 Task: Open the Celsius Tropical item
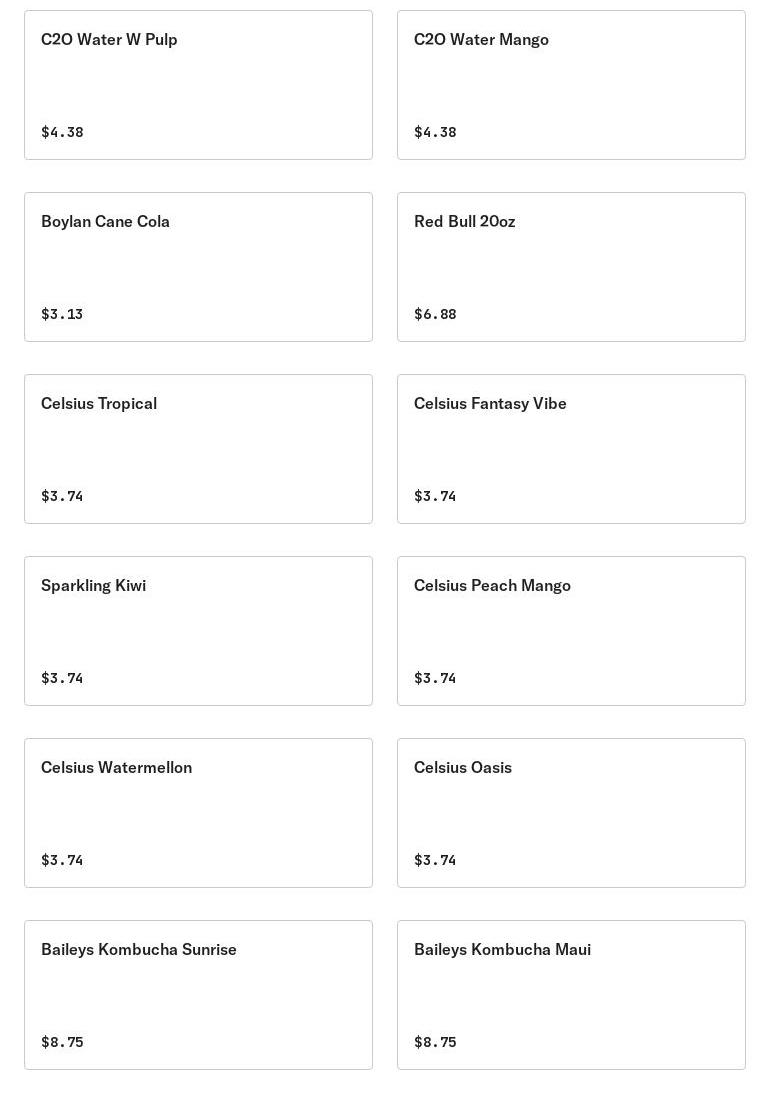pyautogui.click(x=198, y=449)
